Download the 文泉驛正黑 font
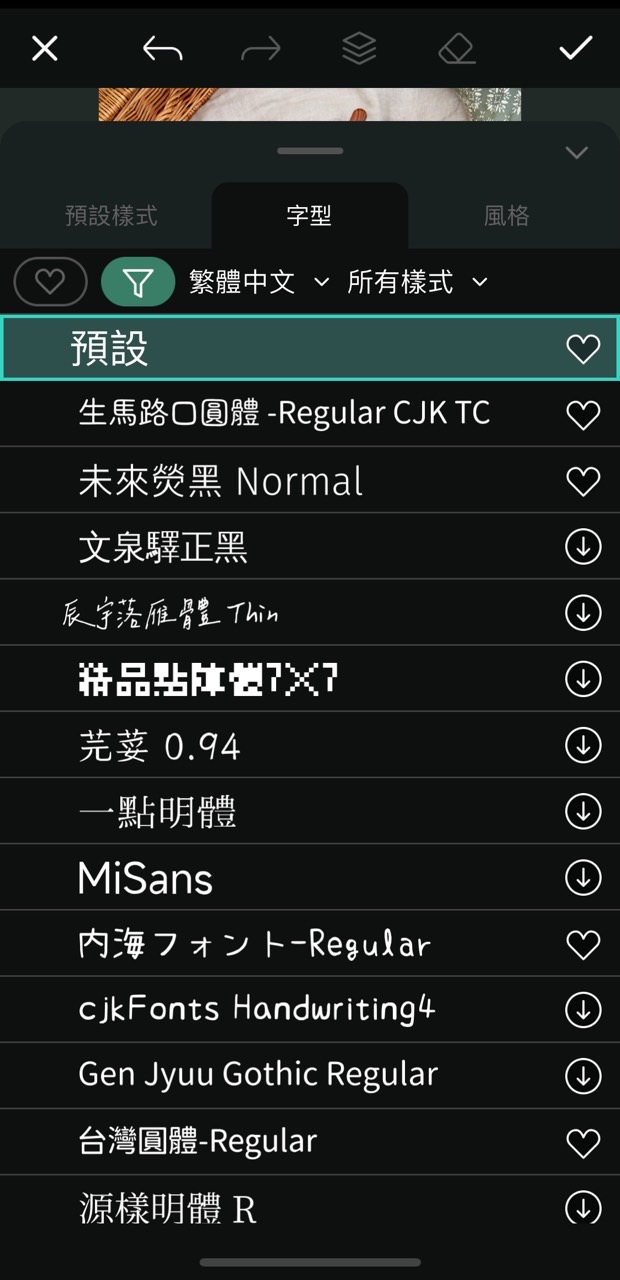This screenshot has height=1280, width=620. click(583, 546)
